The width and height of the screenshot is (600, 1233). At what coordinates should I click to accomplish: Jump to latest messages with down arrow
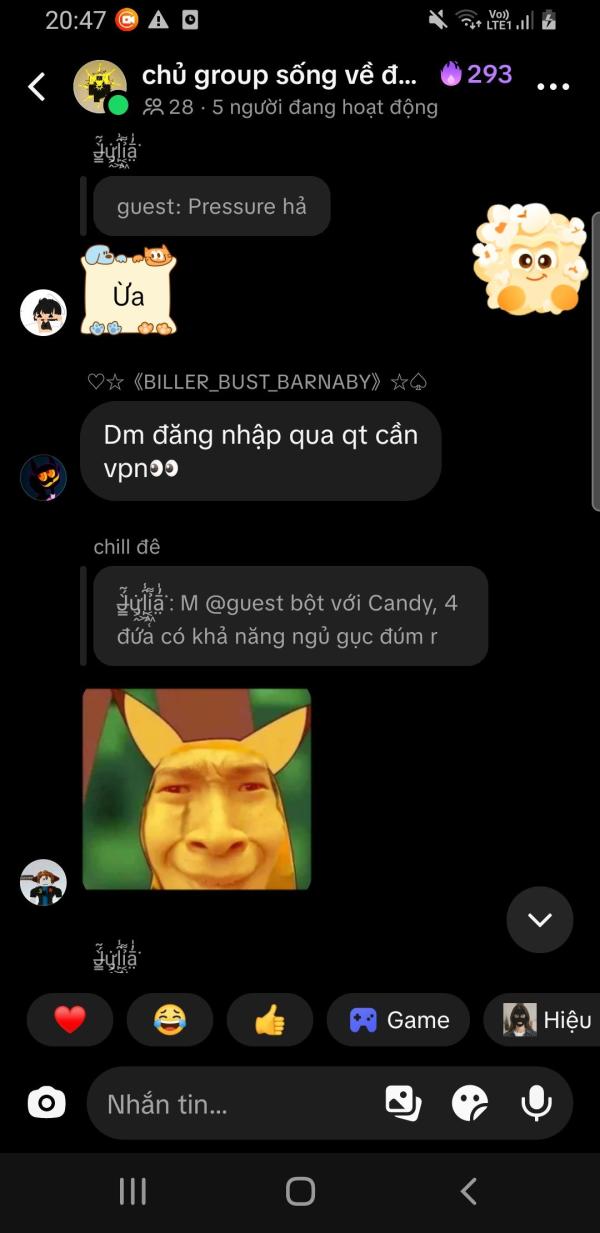pos(540,919)
